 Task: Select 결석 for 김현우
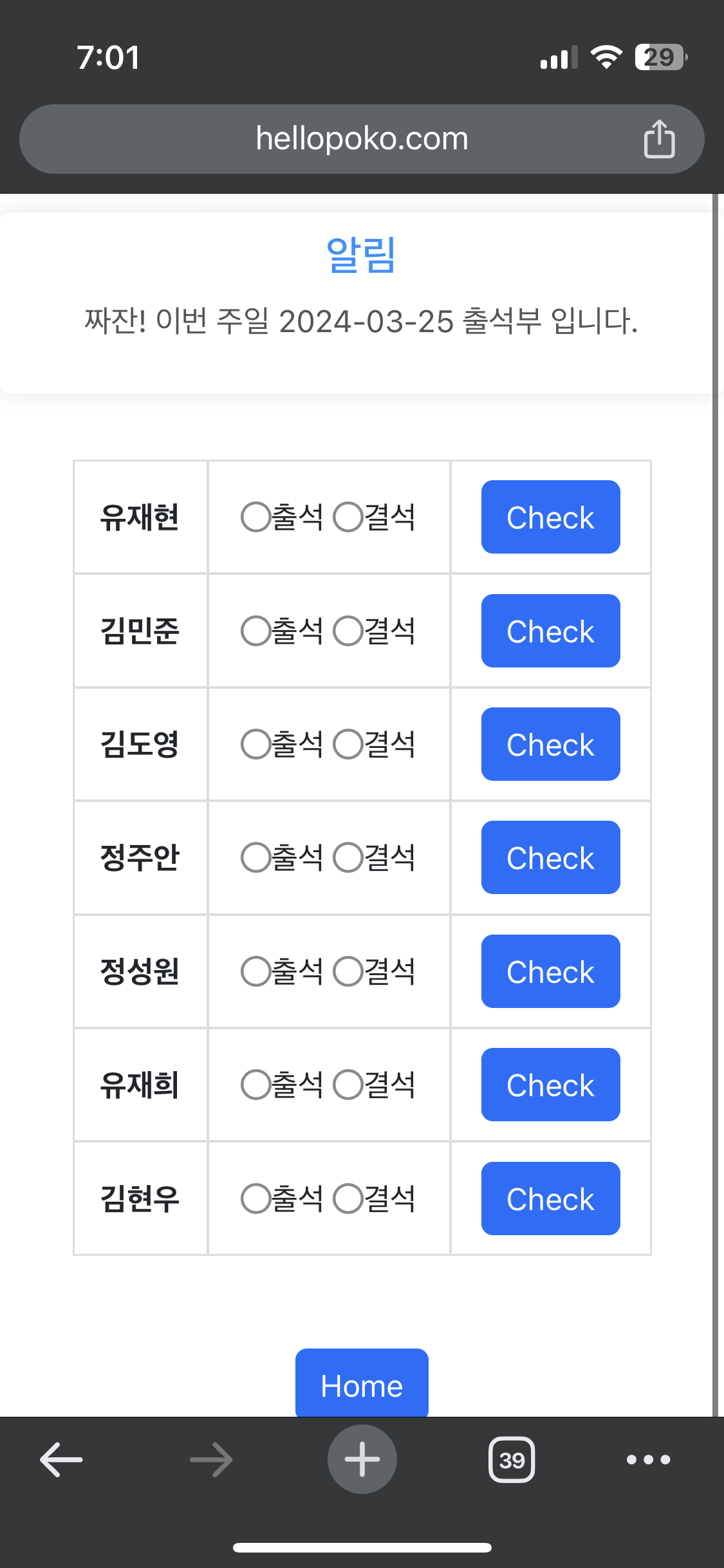(348, 1199)
